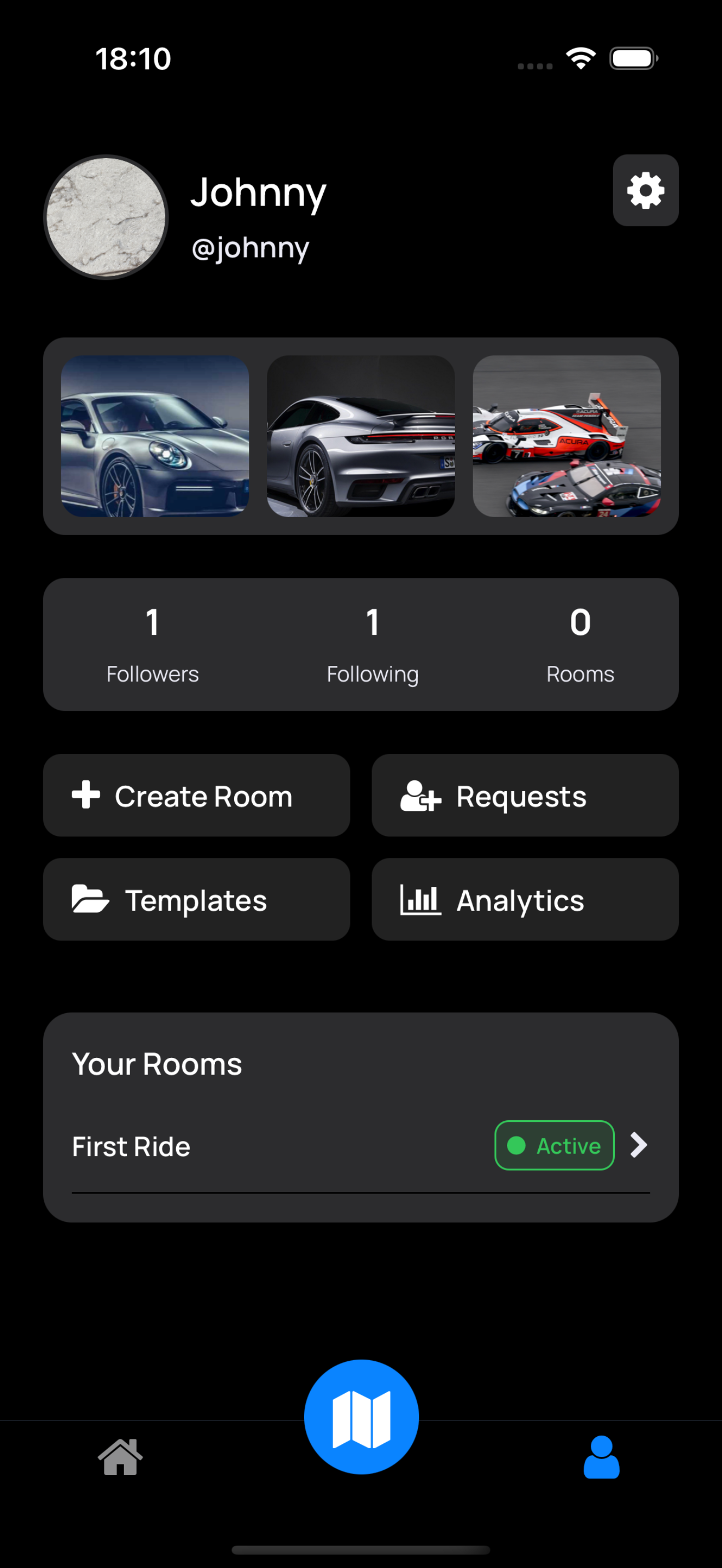Tap Create Room button
This screenshot has width=722, height=1568.
196,795
